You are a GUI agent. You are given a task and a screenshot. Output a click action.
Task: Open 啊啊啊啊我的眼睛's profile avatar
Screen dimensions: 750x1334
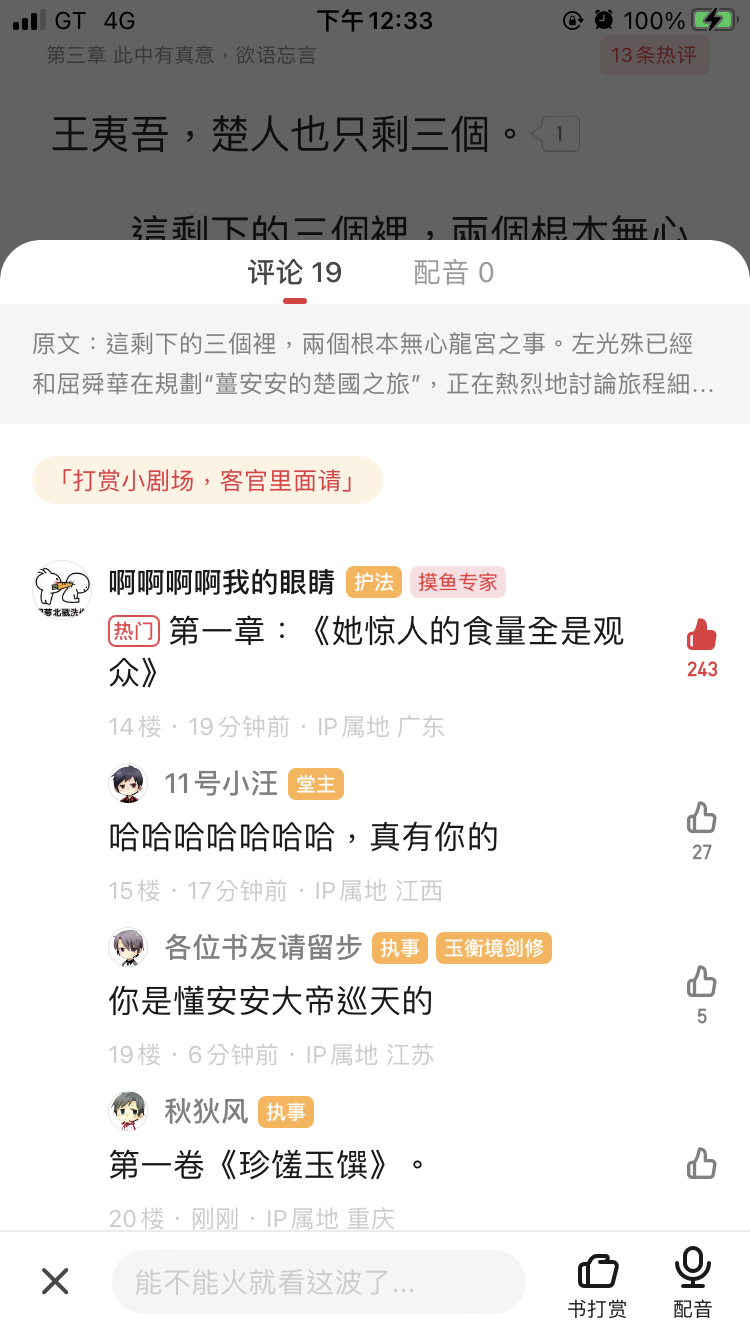(x=62, y=589)
